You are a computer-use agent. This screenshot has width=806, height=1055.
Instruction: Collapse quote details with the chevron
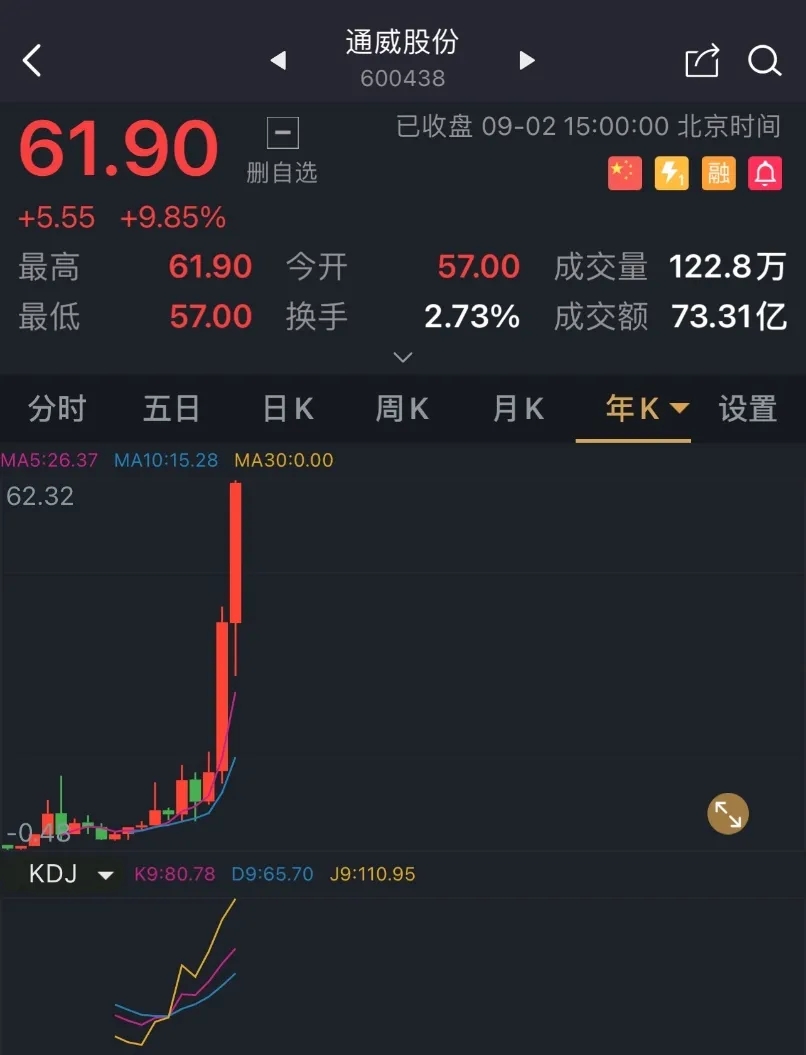(x=403, y=357)
